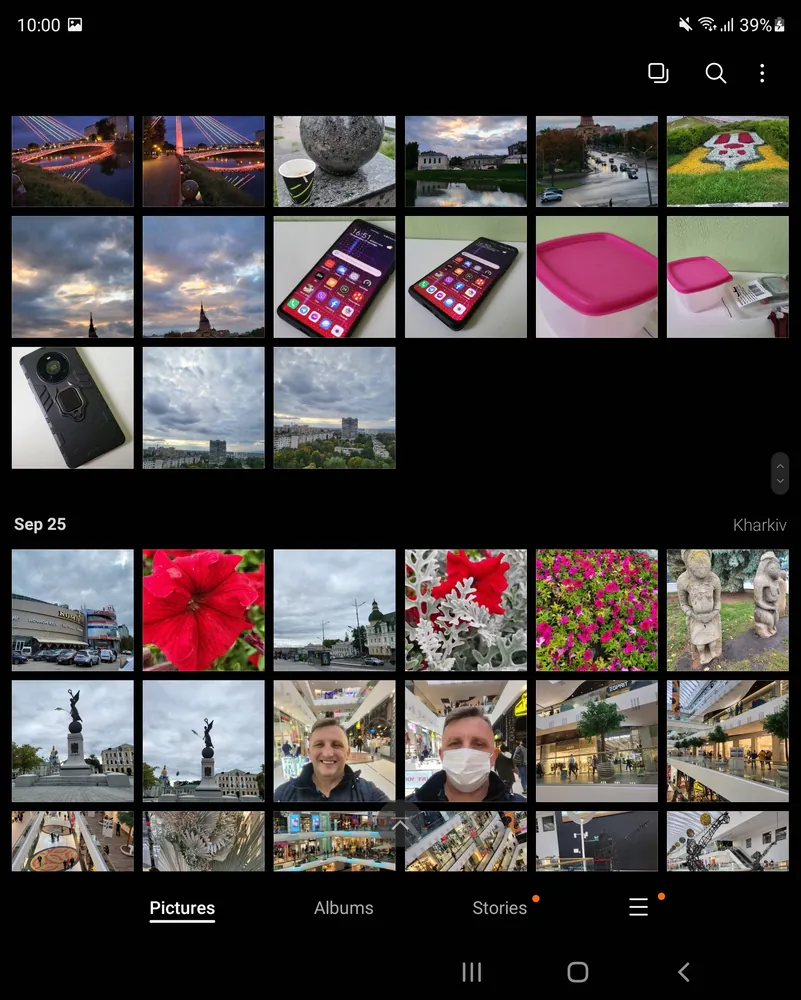Open the search icon

(716, 73)
